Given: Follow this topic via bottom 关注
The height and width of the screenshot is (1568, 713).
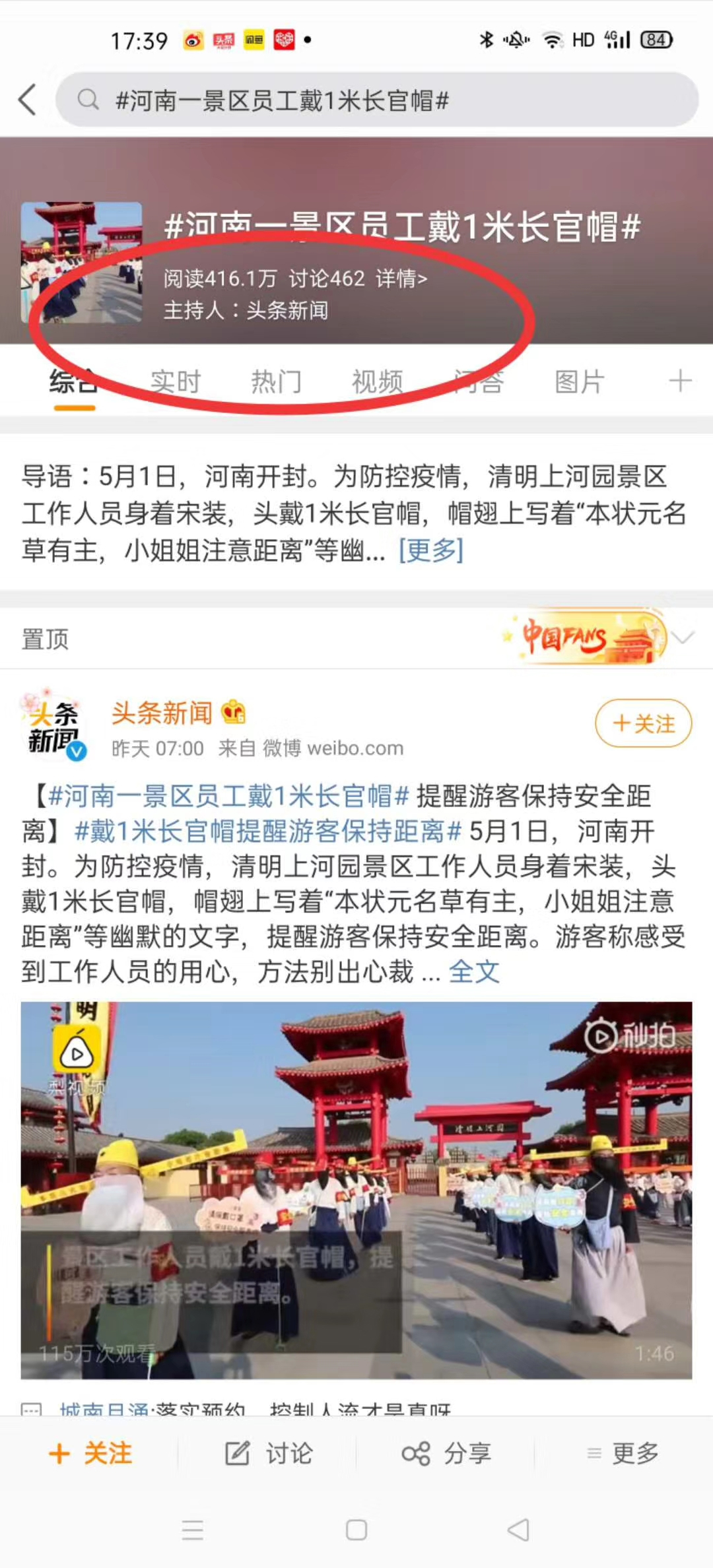Looking at the screenshot, I should tap(91, 1453).
